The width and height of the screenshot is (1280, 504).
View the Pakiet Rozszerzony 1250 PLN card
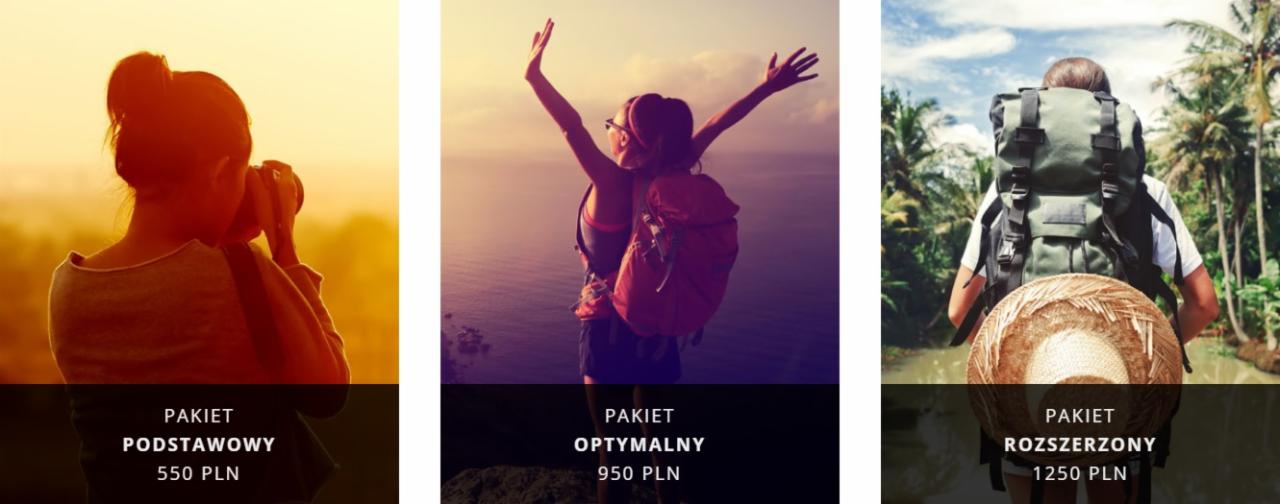pyautogui.click(x=1080, y=444)
